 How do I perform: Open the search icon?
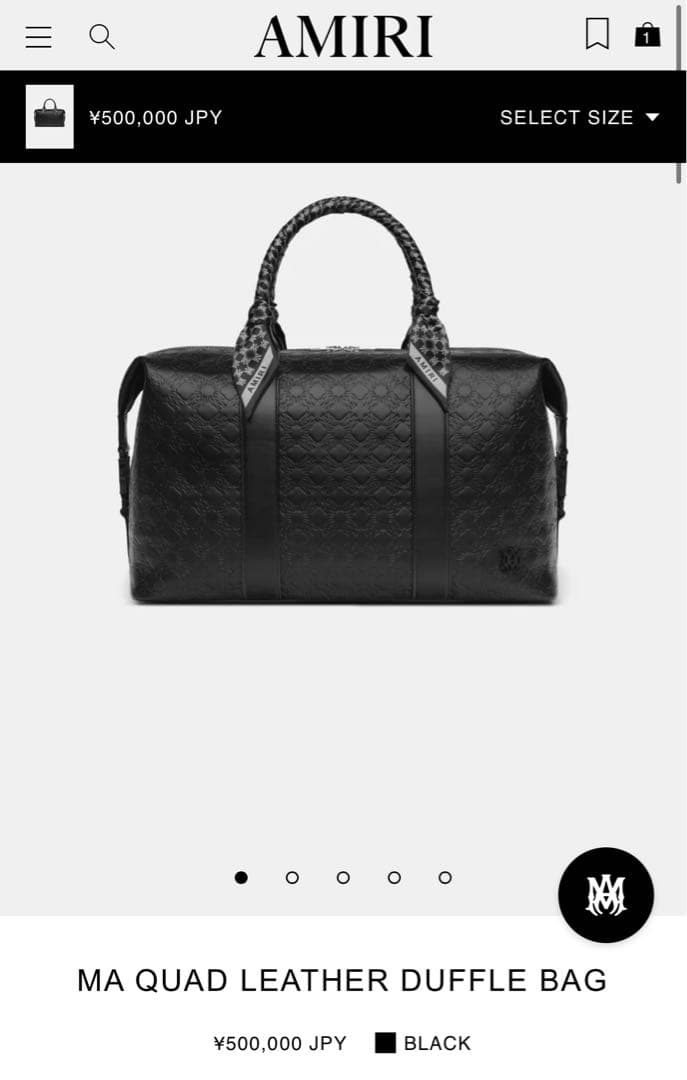pyautogui.click(x=102, y=37)
